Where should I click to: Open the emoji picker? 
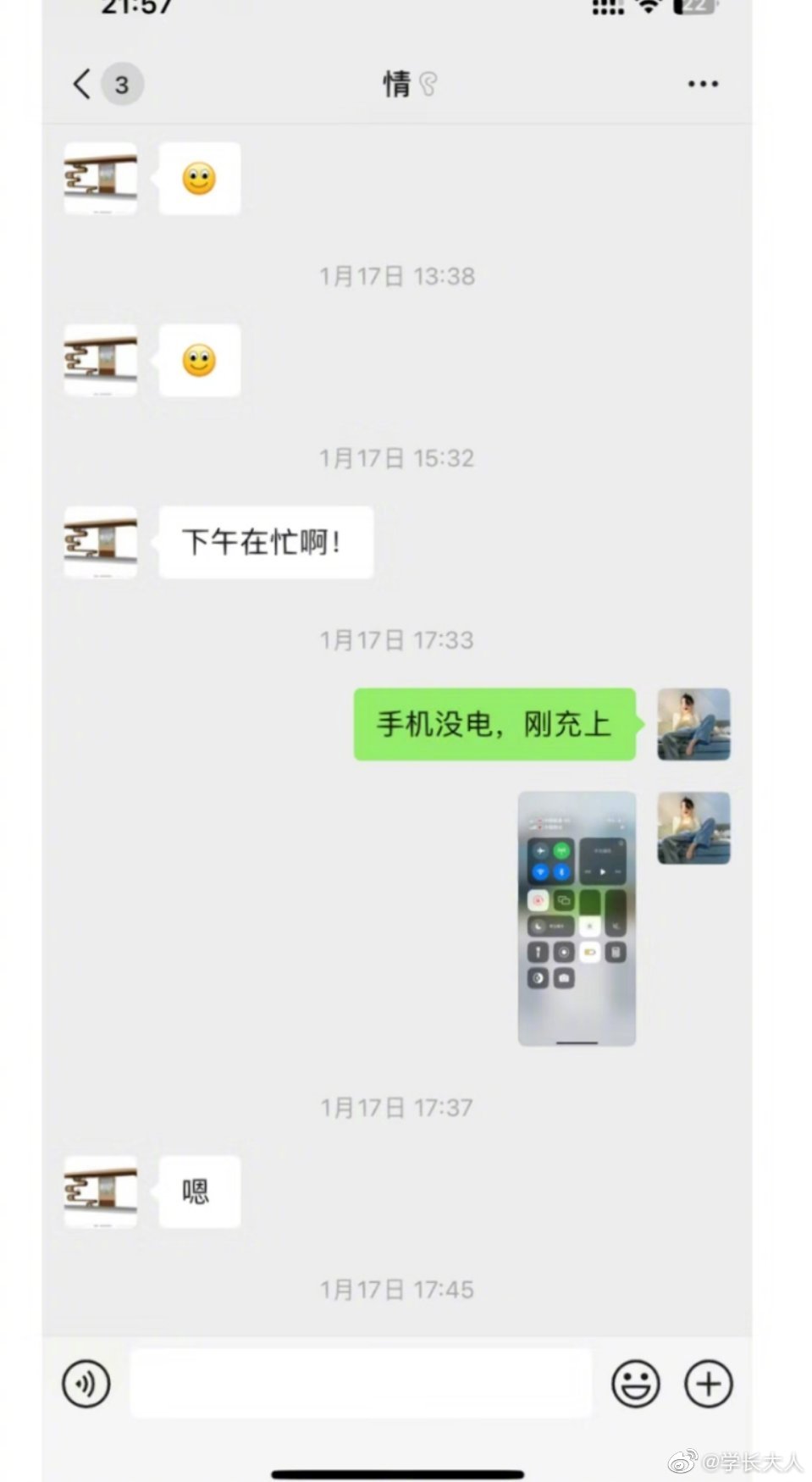pyautogui.click(x=635, y=1383)
